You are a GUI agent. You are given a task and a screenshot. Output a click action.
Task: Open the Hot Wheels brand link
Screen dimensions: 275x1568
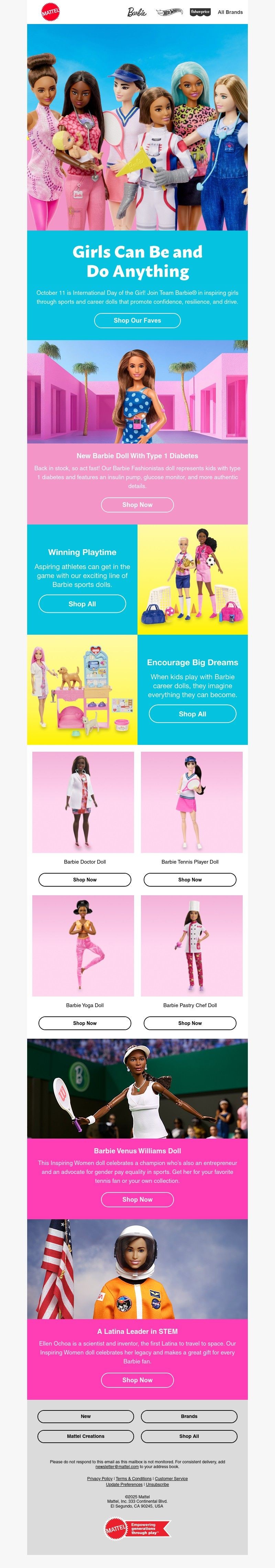169,12
